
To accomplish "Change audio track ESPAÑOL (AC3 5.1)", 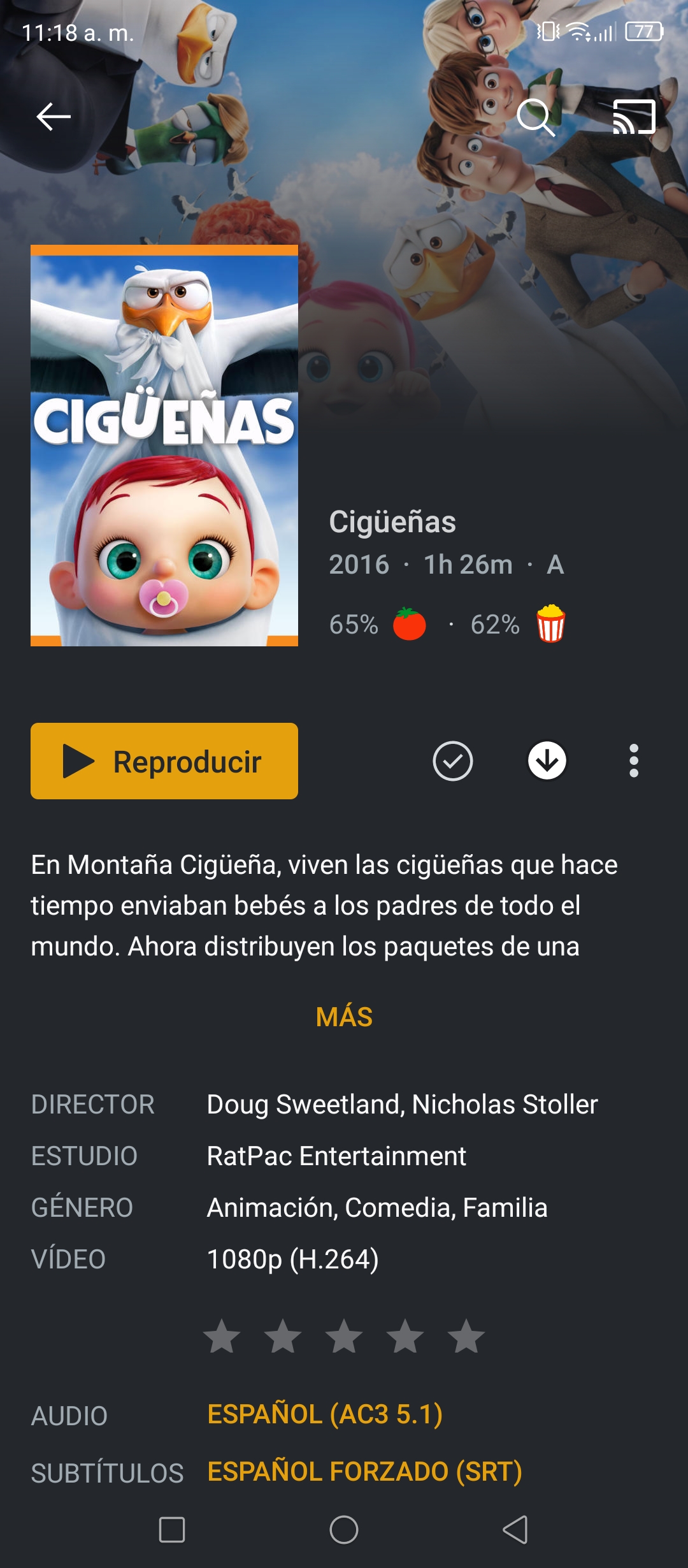I will pyautogui.click(x=325, y=1414).
